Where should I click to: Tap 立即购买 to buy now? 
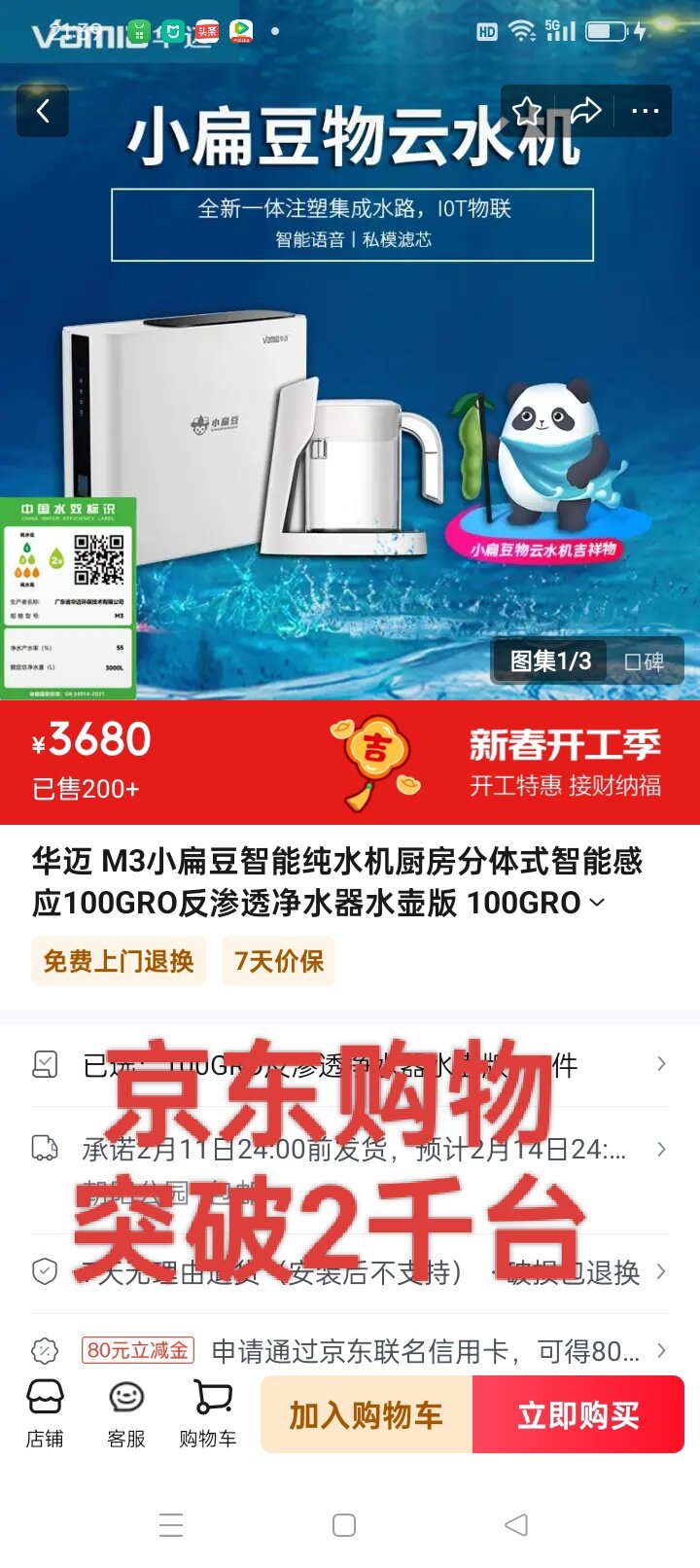(x=578, y=1415)
